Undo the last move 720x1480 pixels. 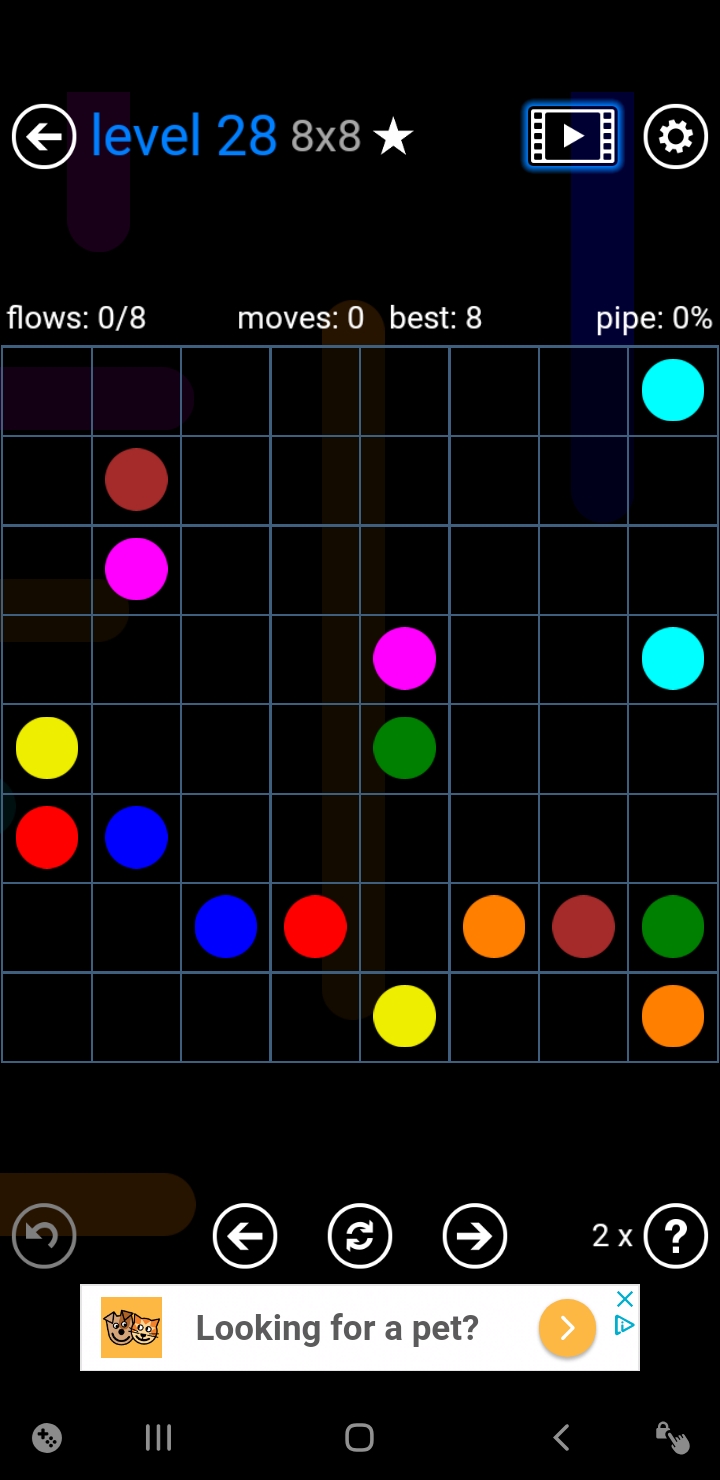click(x=44, y=1236)
